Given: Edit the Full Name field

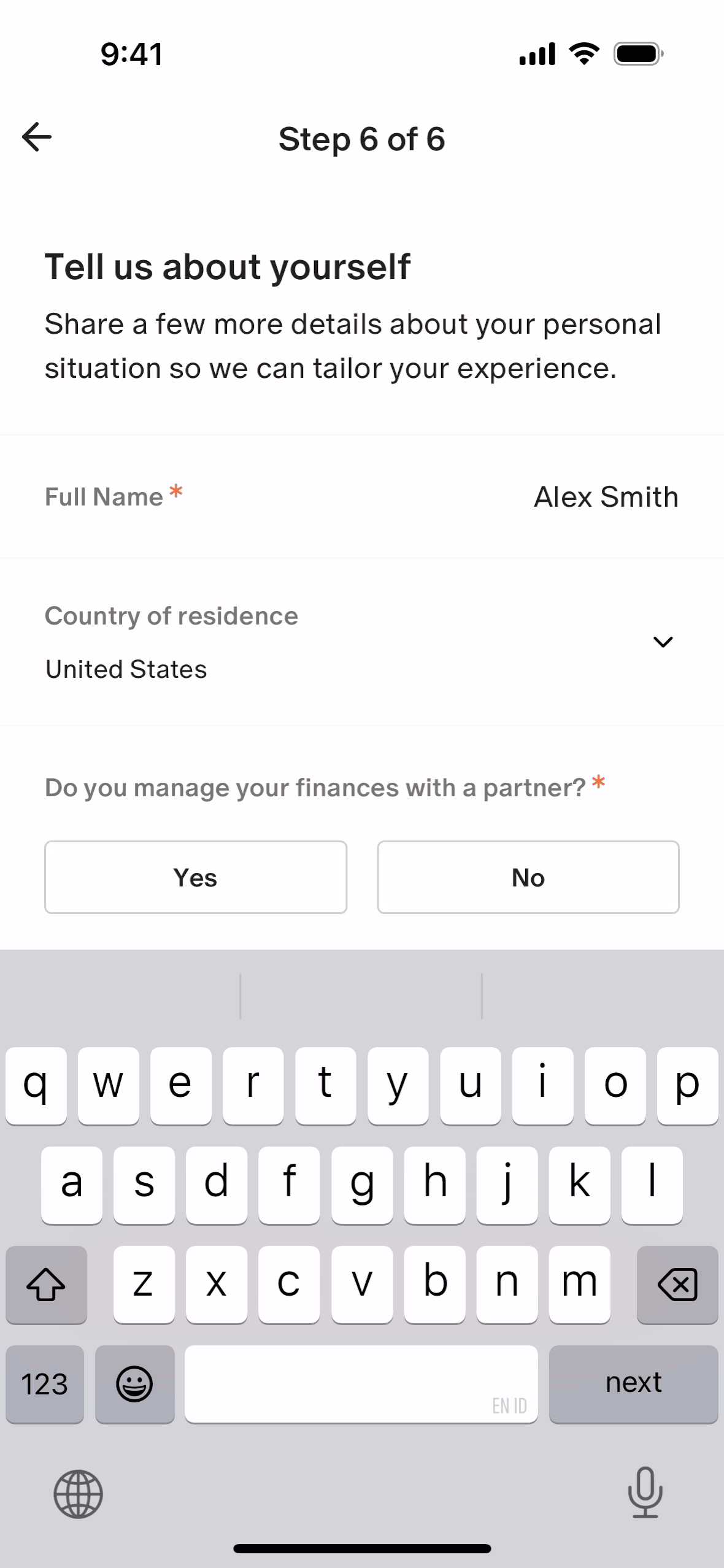Looking at the screenshot, I should [605, 497].
